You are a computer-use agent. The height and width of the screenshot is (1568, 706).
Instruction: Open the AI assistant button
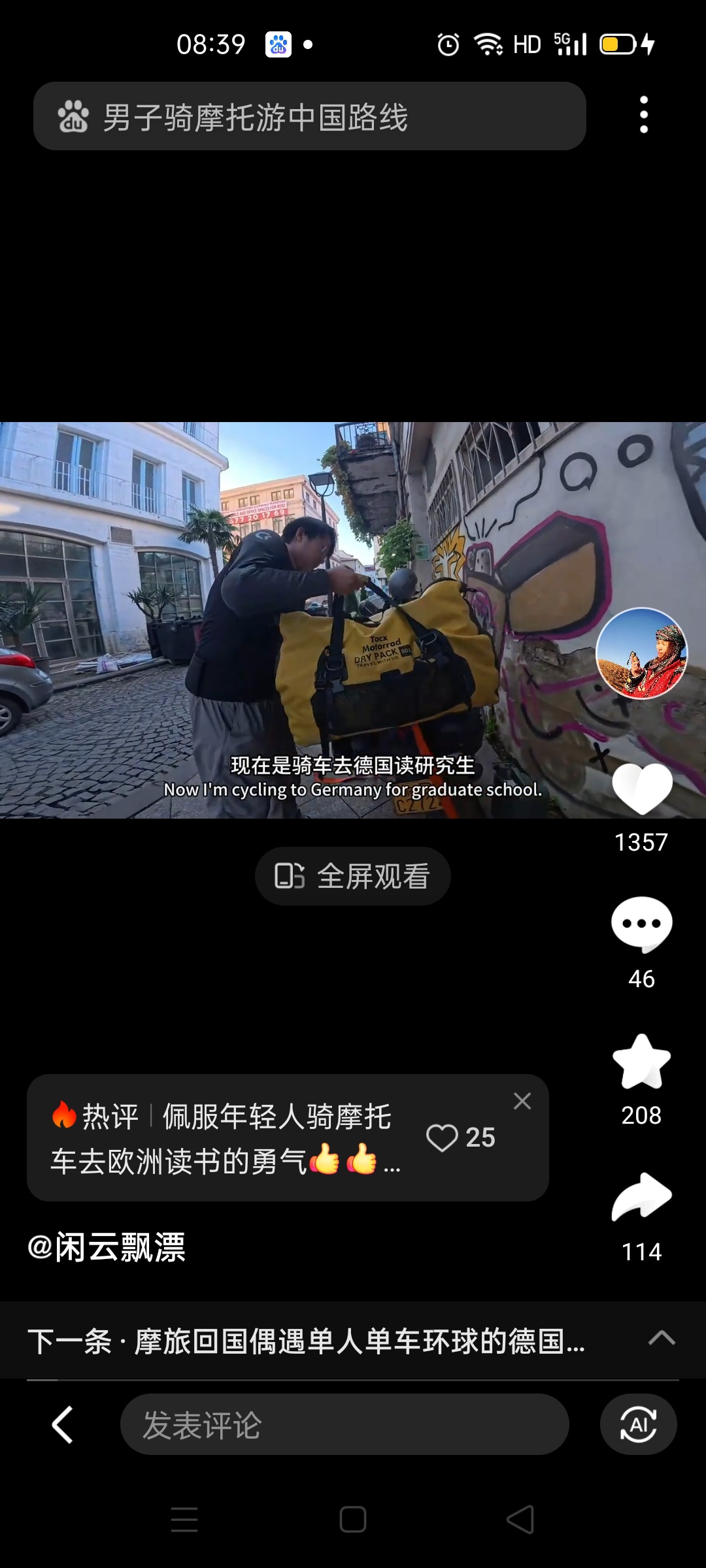(638, 1424)
